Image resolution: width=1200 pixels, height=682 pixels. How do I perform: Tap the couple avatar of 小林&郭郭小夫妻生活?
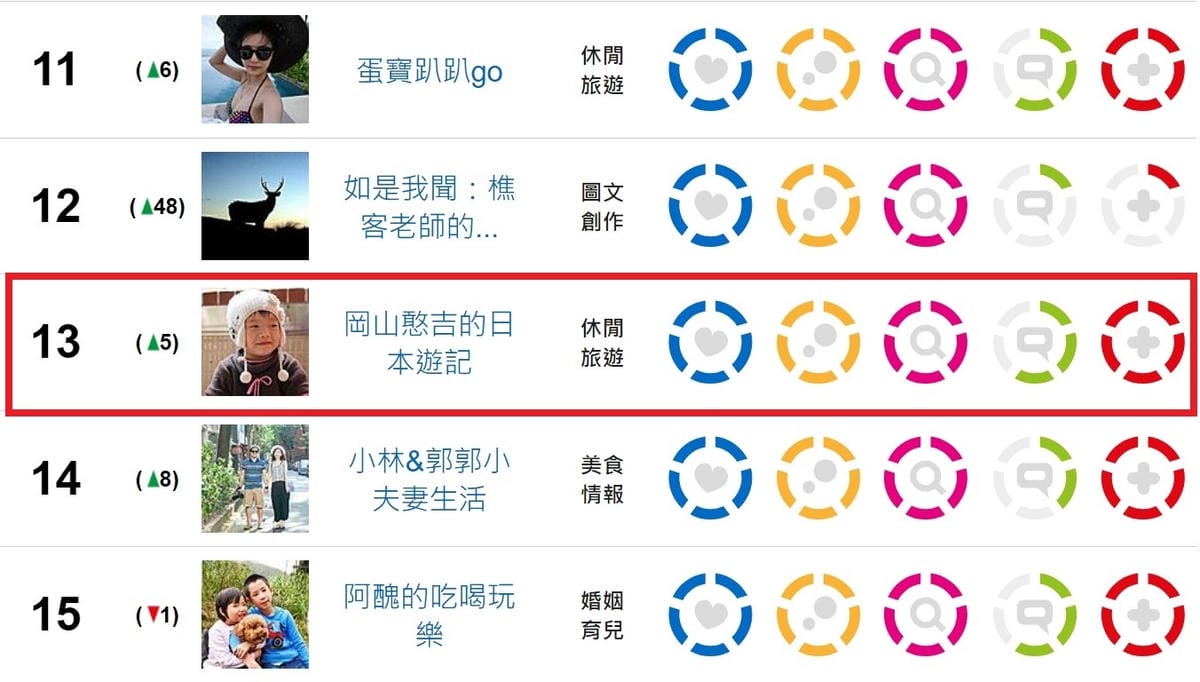click(x=255, y=478)
